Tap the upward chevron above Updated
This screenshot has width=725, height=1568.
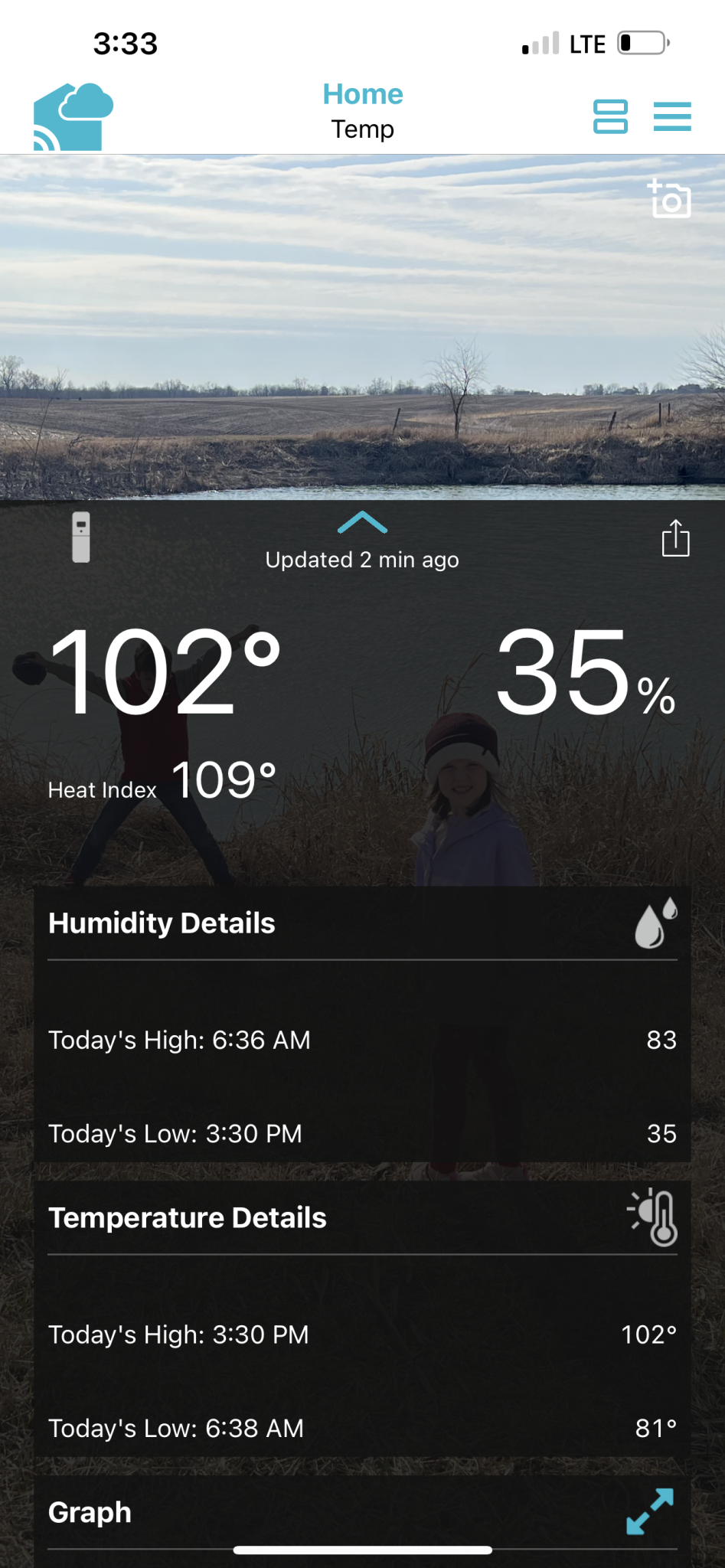[362, 523]
